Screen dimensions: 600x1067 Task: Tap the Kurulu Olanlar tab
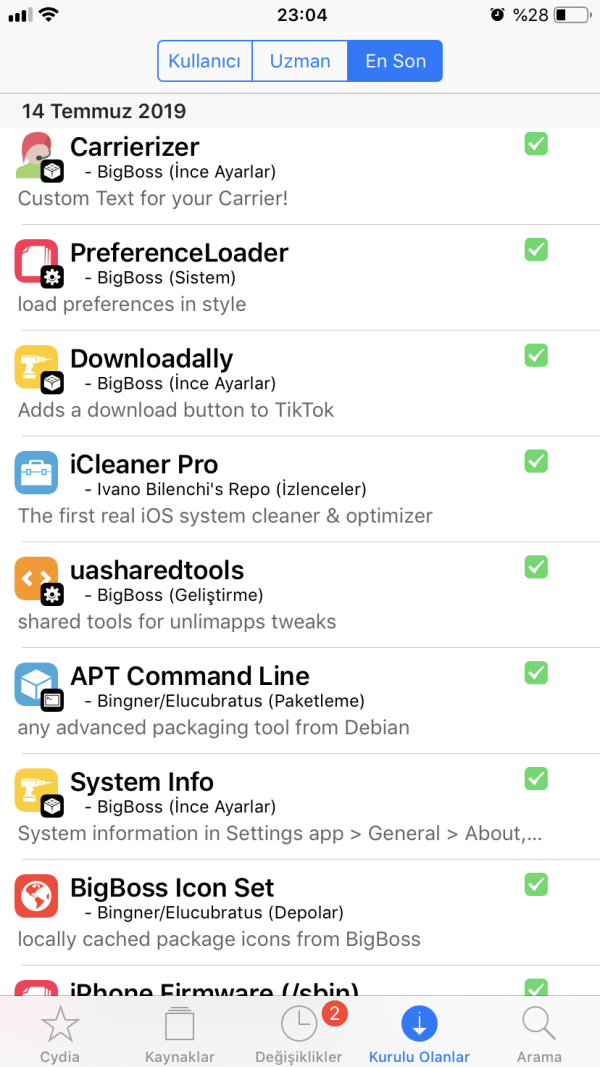click(419, 1034)
